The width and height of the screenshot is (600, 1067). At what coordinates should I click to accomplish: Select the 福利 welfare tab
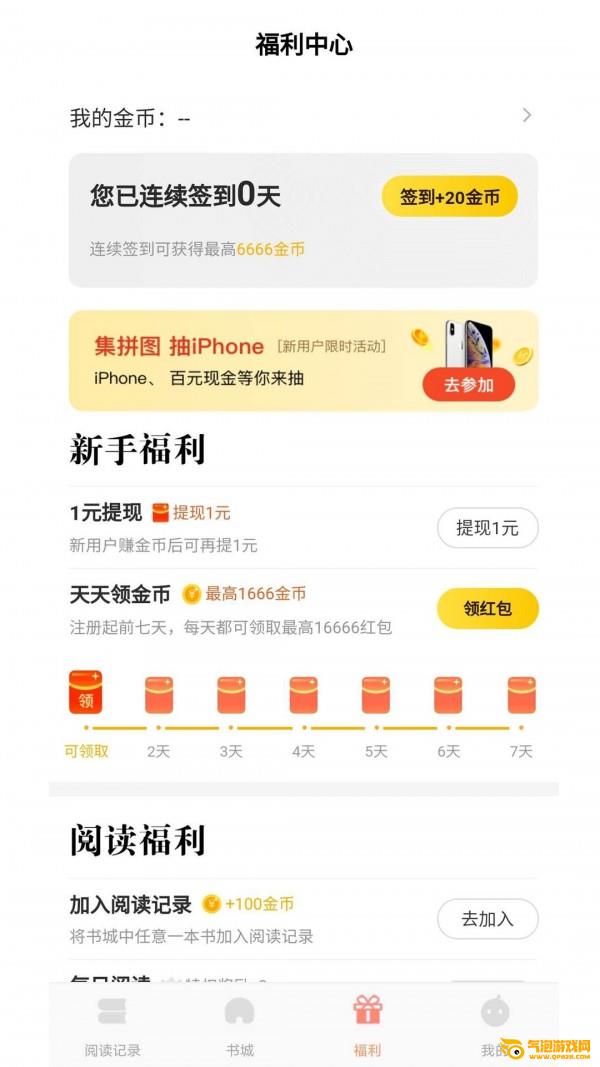(x=367, y=1026)
